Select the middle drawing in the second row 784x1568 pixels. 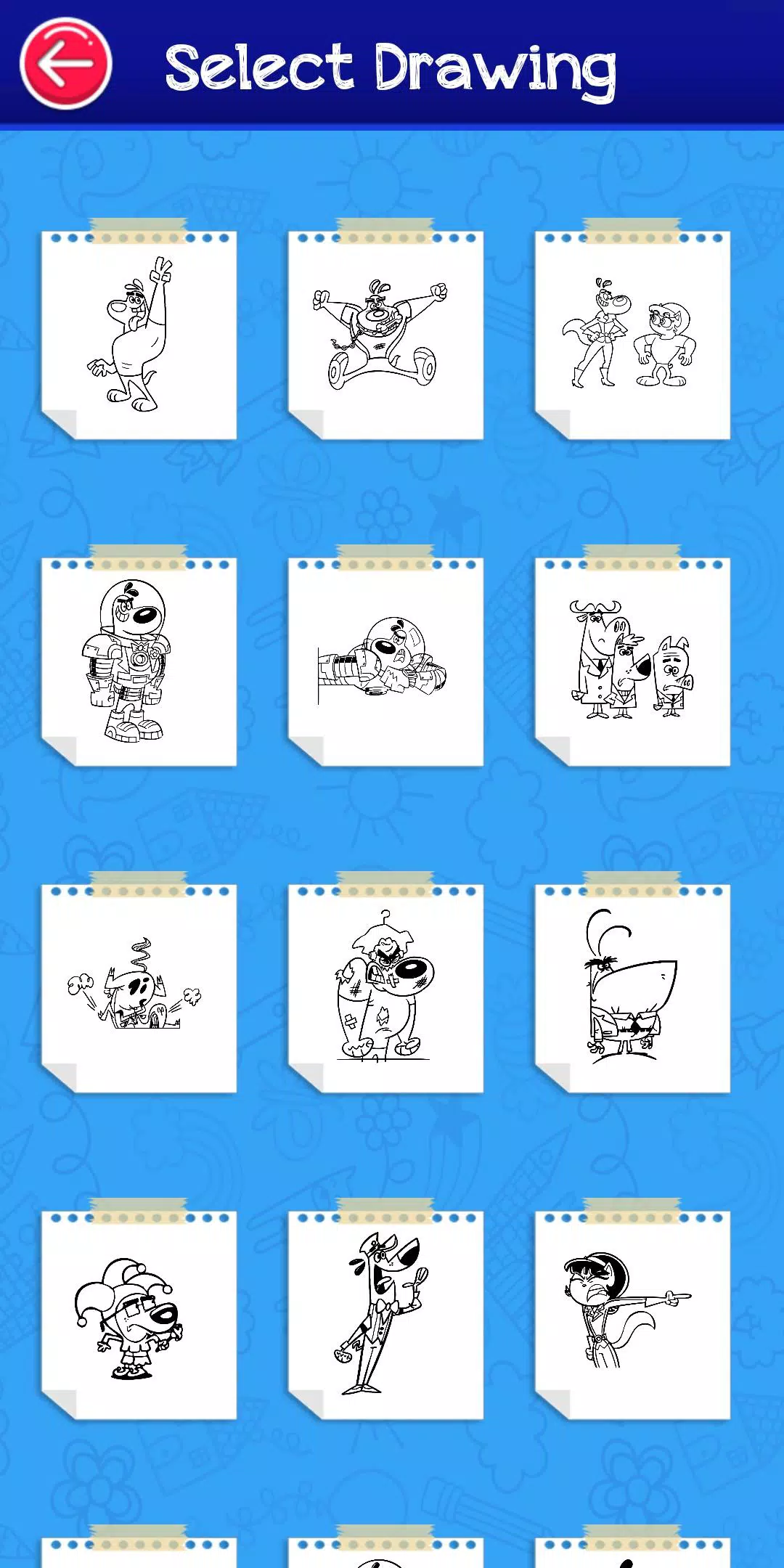(x=385, y=661)
